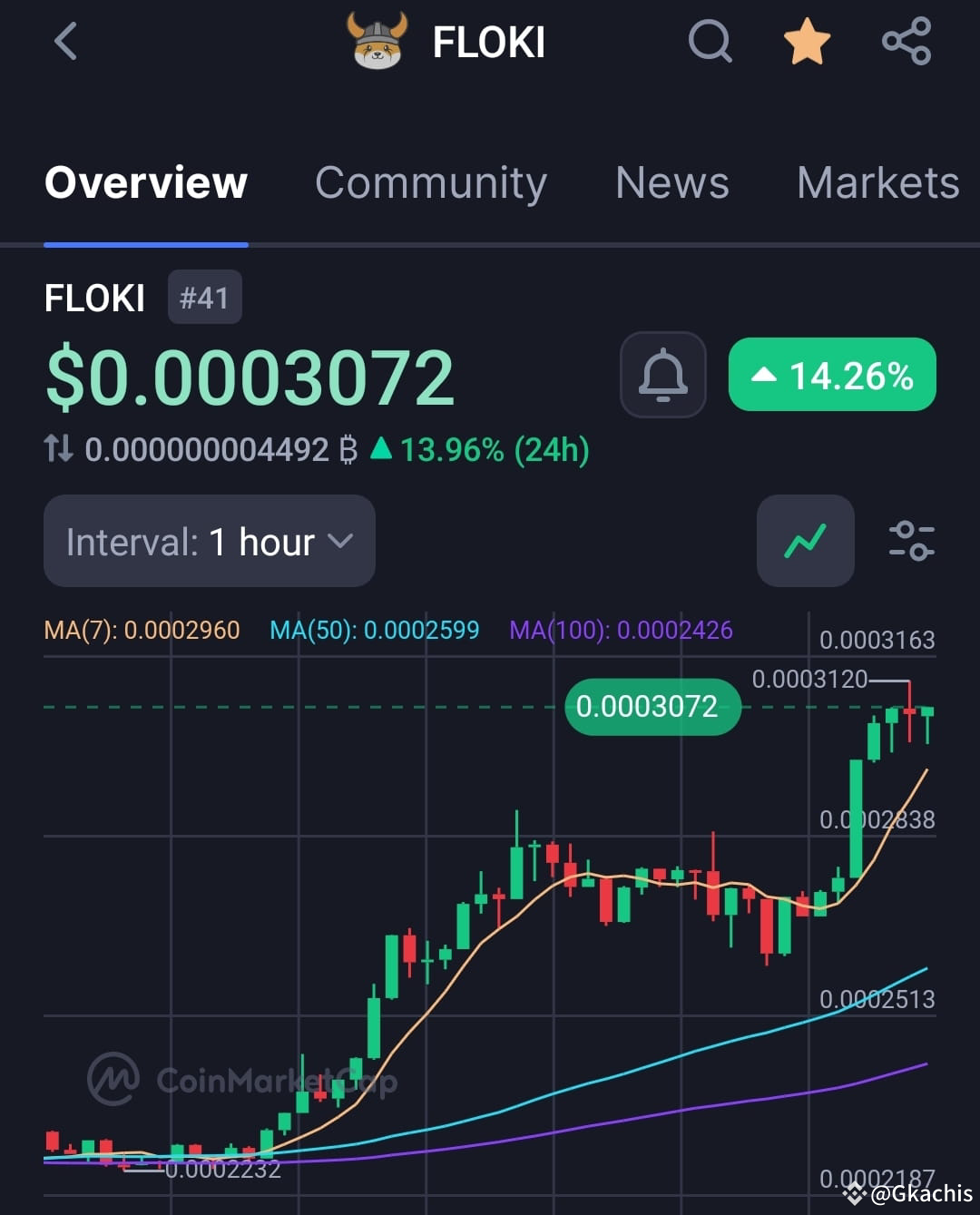Click the green 14.26% change badge

(x=831, y=374)
